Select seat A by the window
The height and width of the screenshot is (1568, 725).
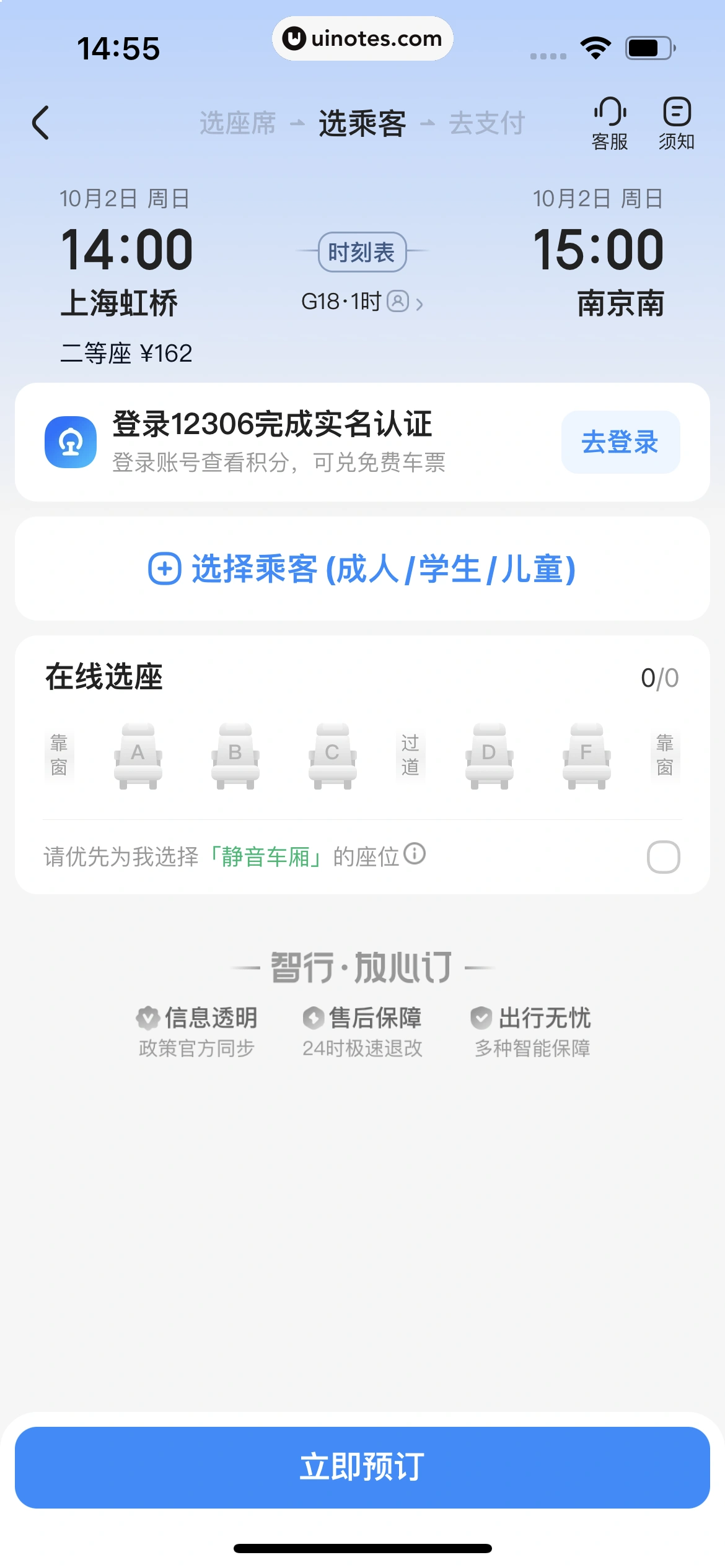tap(138, 756)
